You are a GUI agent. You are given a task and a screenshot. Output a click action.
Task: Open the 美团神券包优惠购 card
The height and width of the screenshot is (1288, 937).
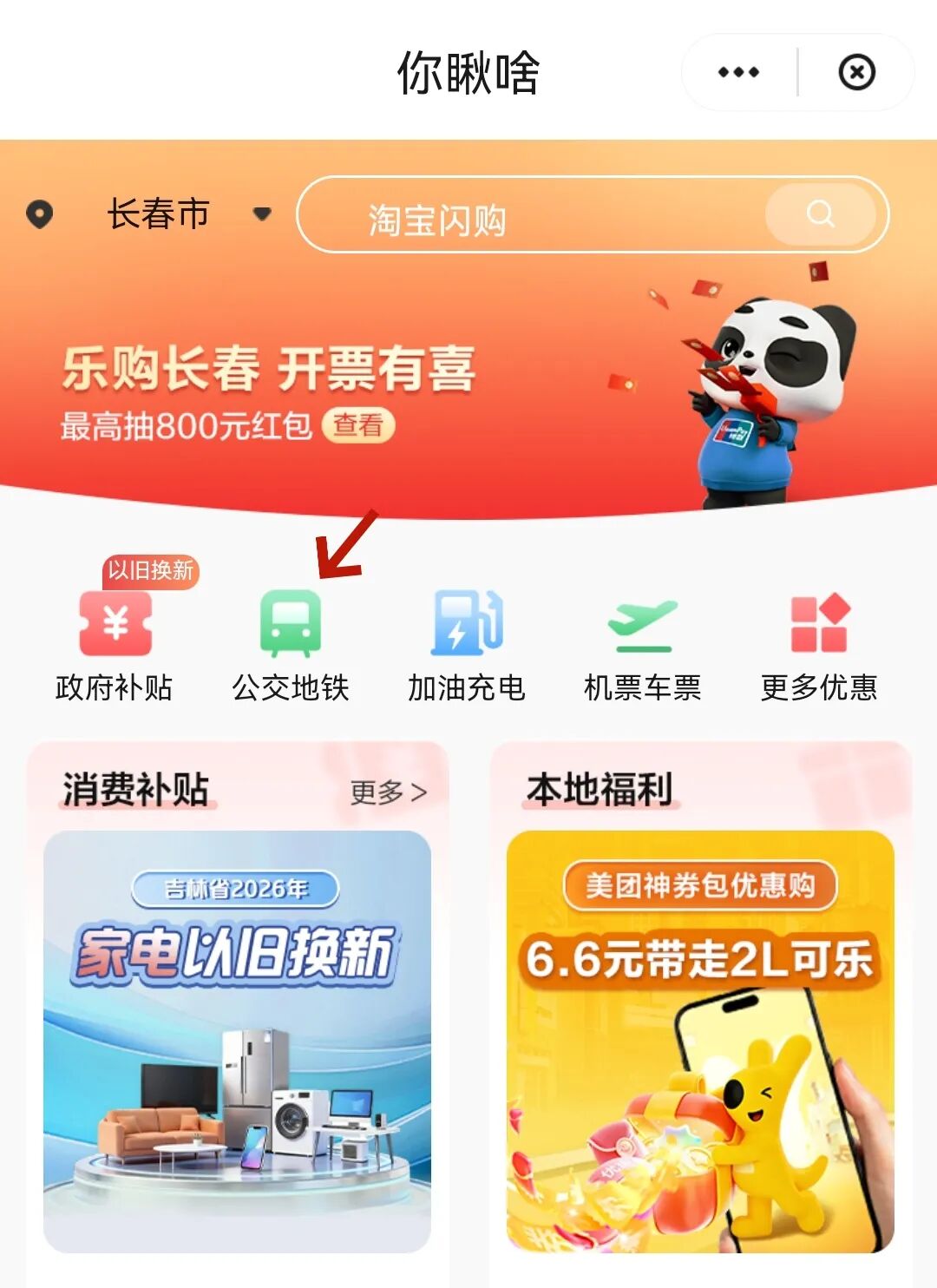click(700, 1040)
